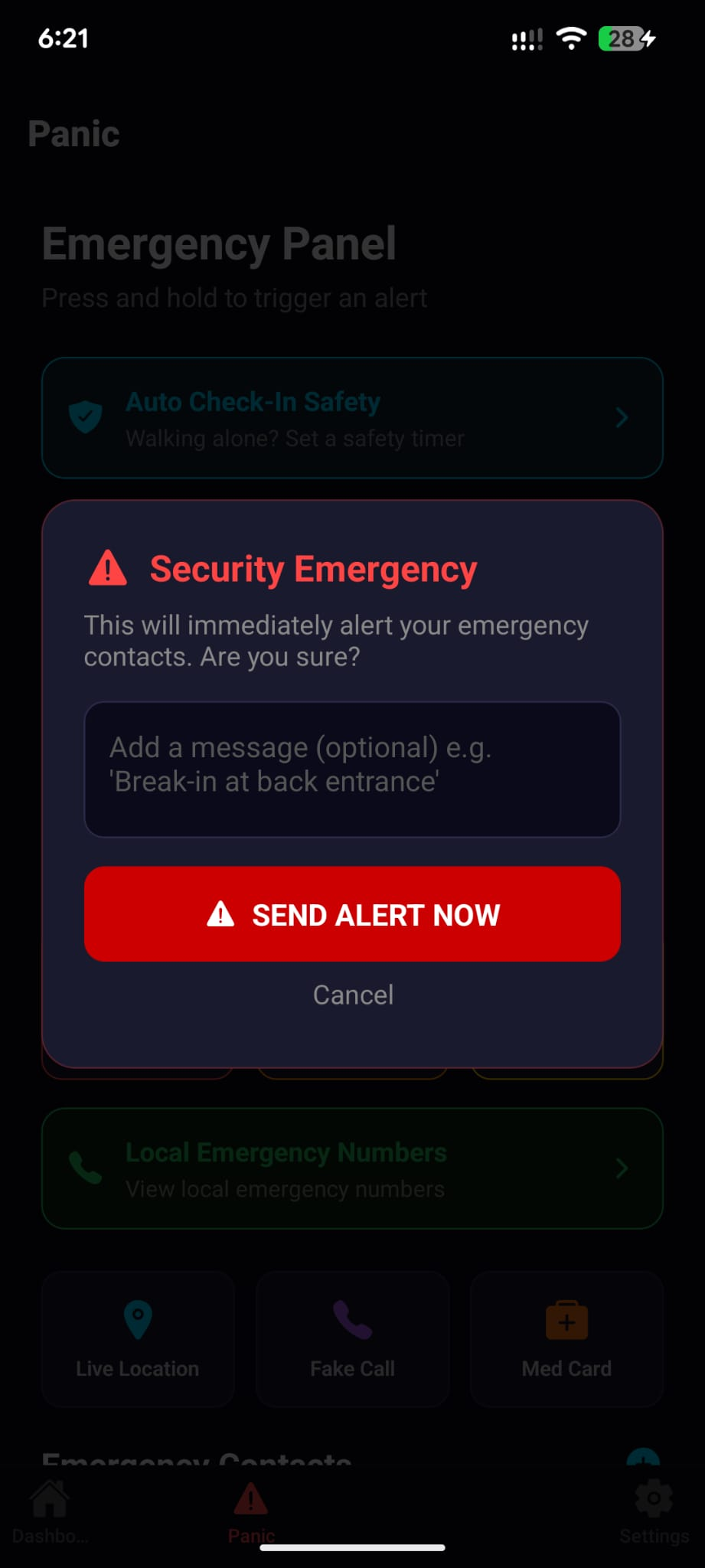
Task: Click the shield icon on Auto Check-In Safety
Action: click(86, 418)
